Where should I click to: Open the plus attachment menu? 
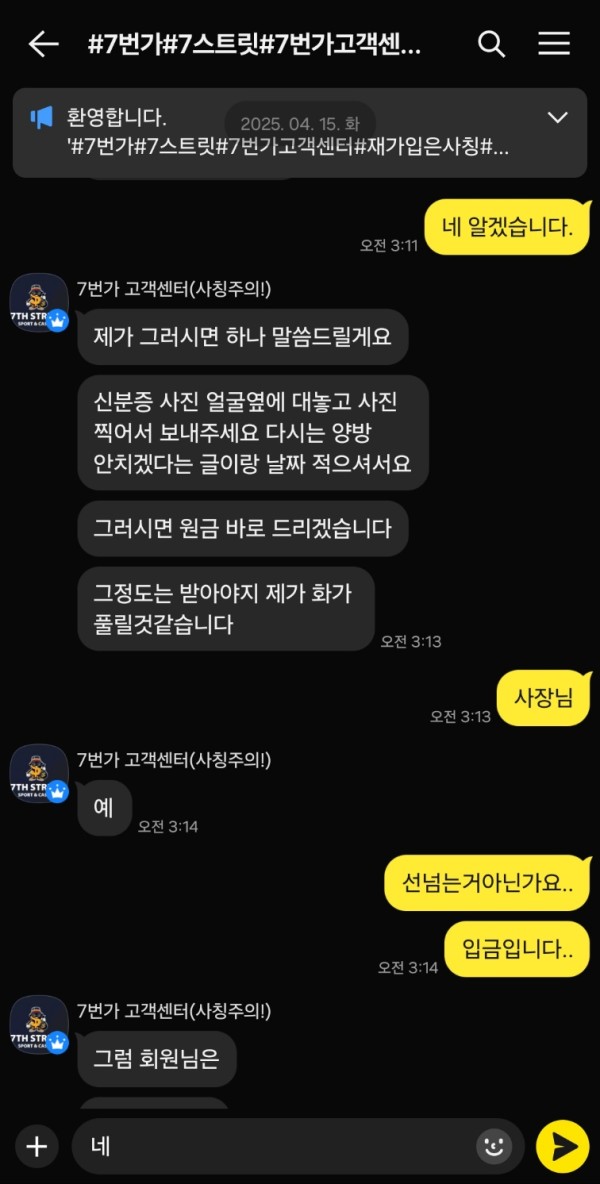tap(36, 1146)
